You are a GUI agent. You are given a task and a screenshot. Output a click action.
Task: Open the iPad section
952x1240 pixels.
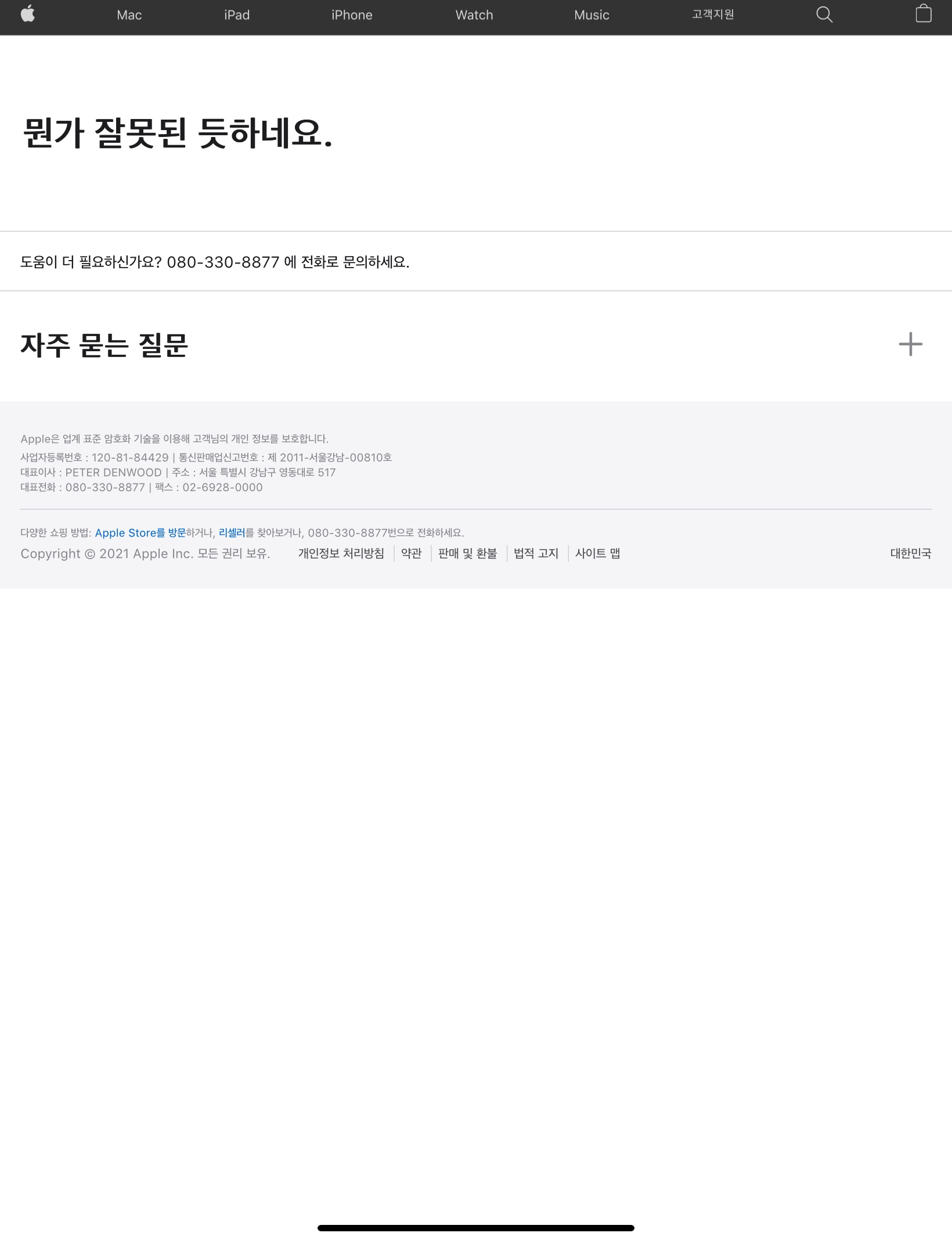coord(237,15)
